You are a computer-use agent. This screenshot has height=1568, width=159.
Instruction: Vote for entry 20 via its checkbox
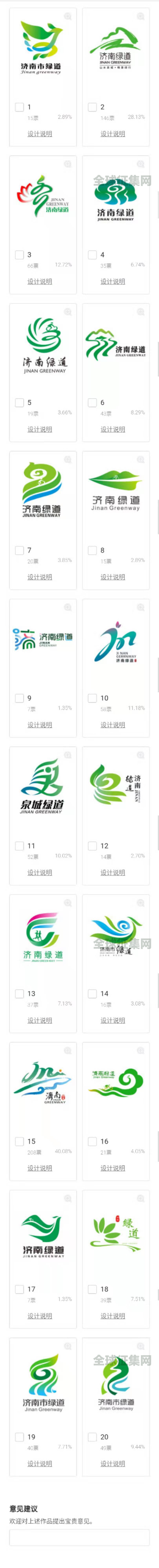(92, 1437)
